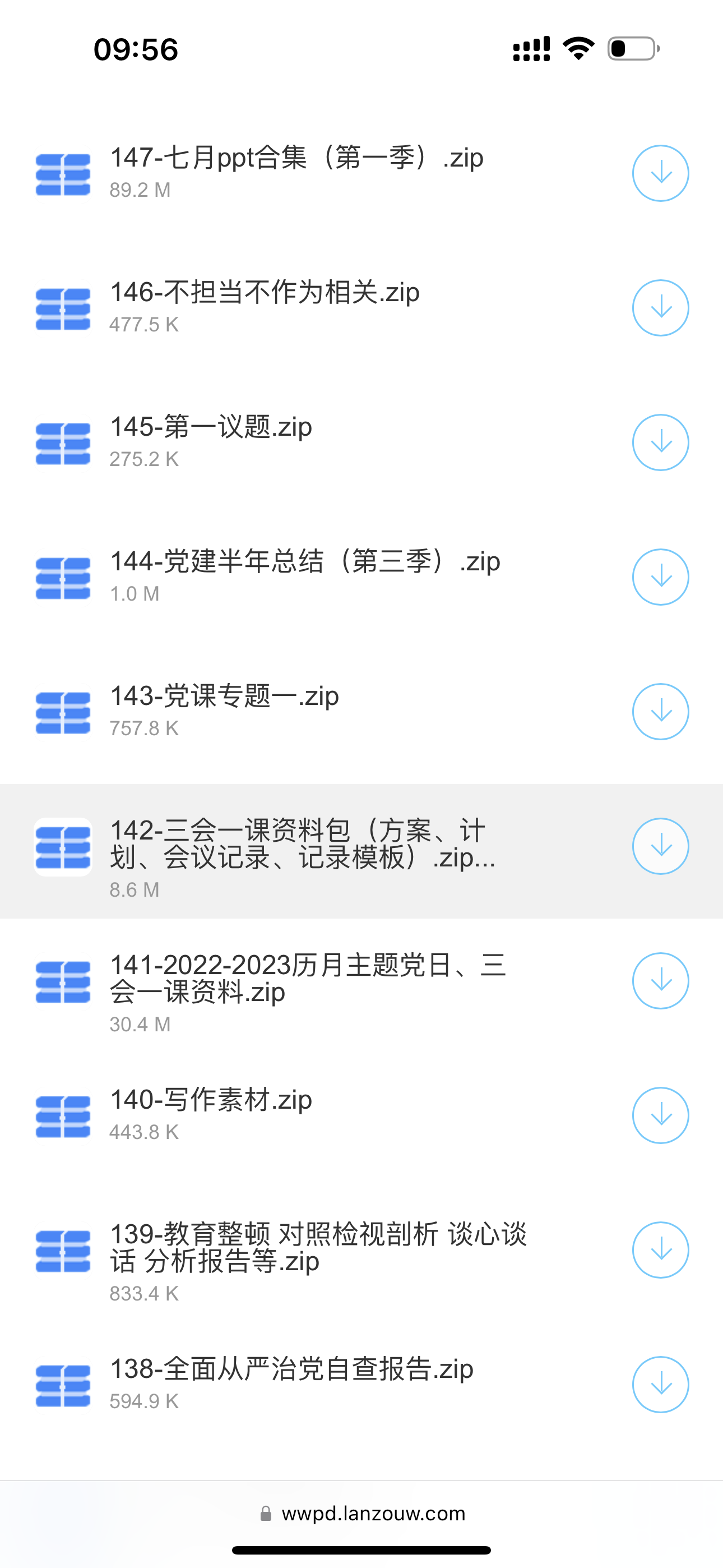723x1568 pixels.
Task: View the 144-党建半年总结 file entry
Action: 361,577
